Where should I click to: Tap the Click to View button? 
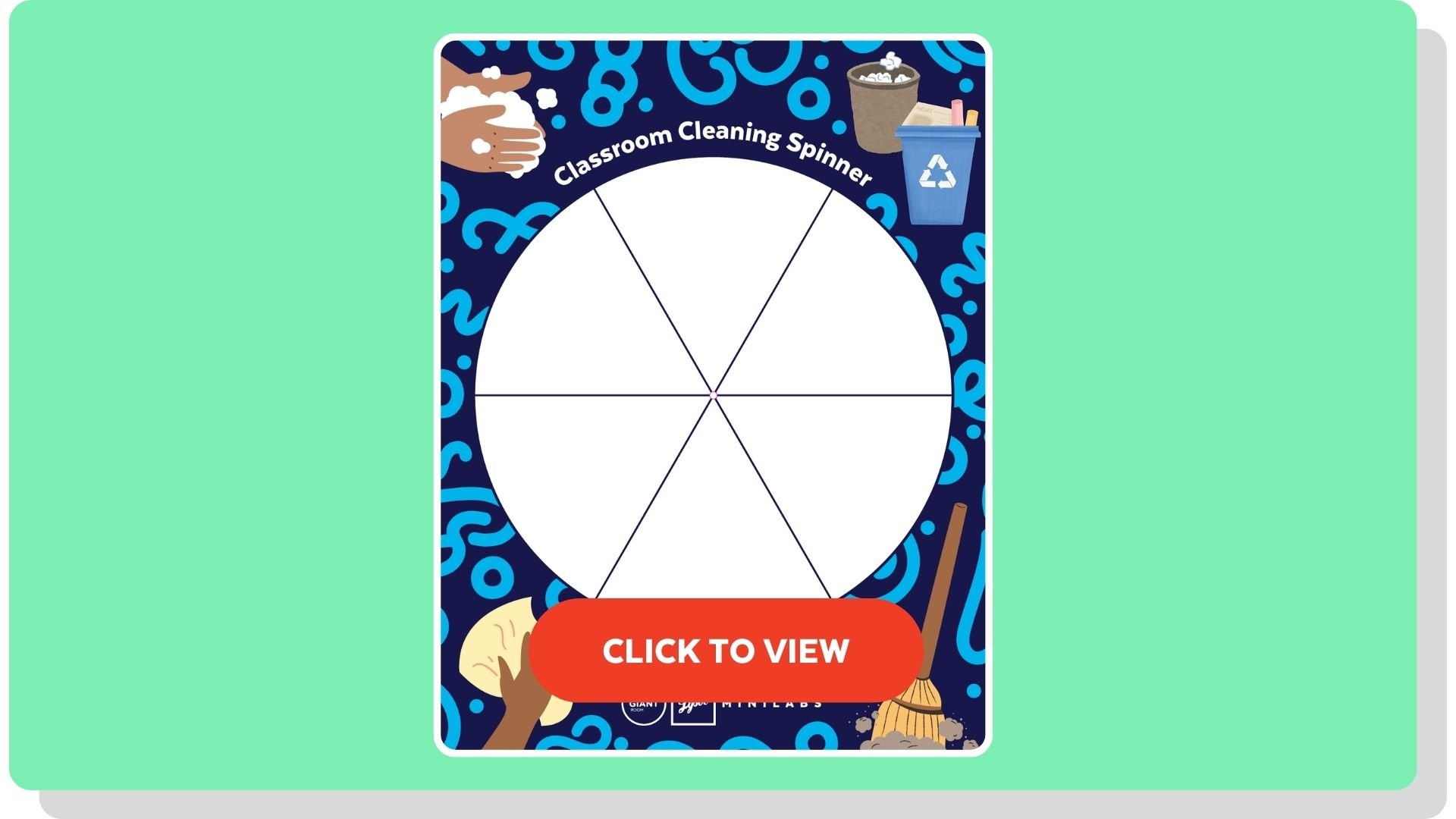[x=726, y=651]
